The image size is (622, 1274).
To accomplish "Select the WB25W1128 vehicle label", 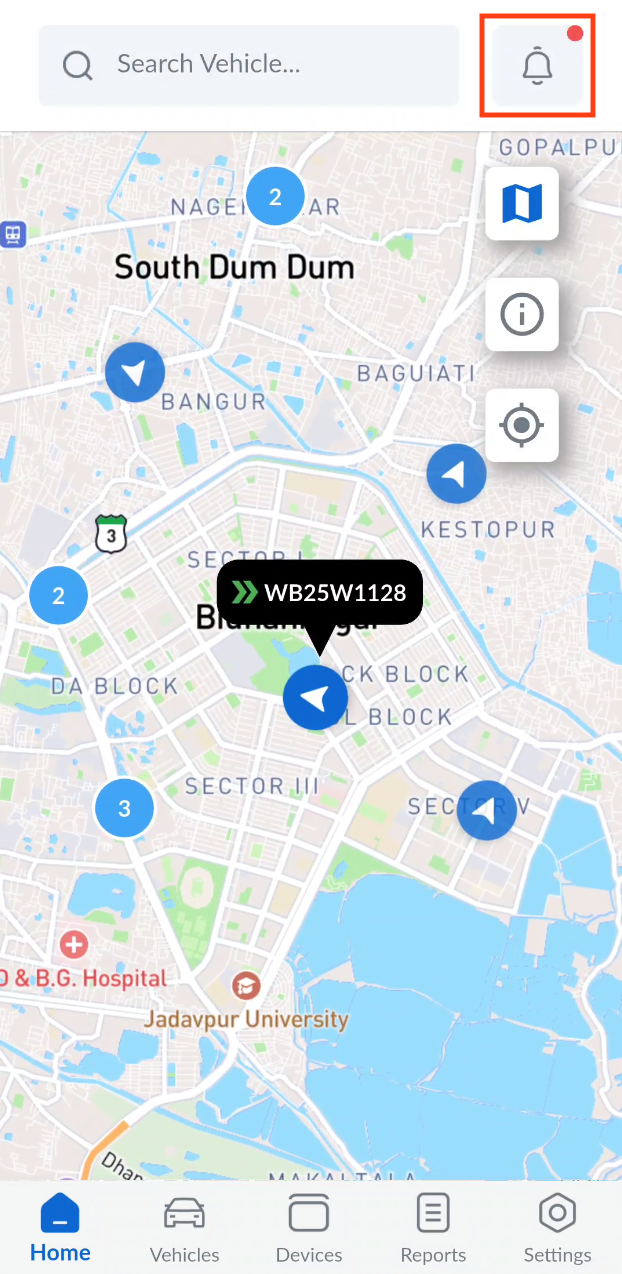I will click(320, 593).
